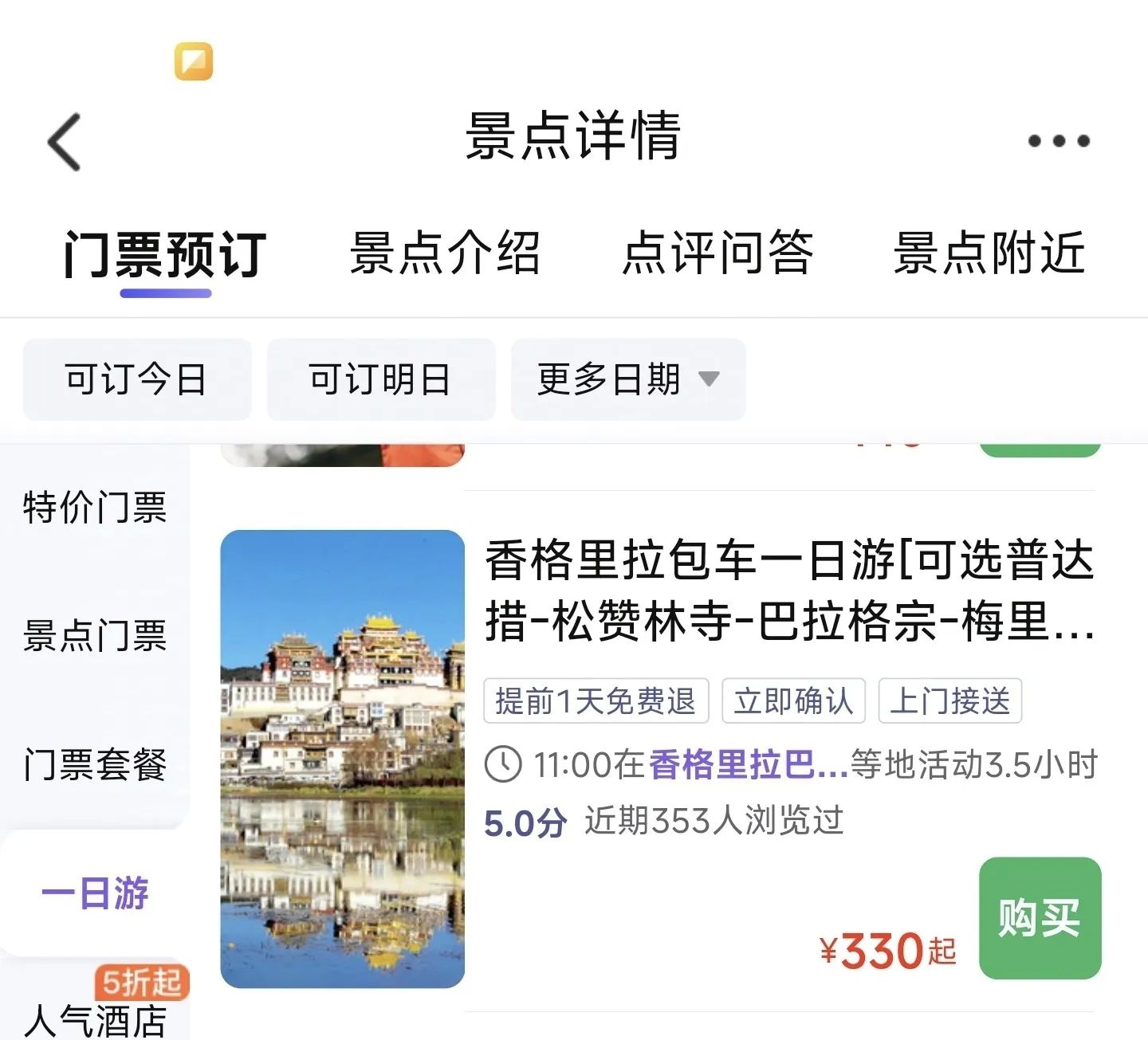Viewport: 1148px width, 1040px height.
Task: Expand the 更多日期 dropdown
Action: (627, 379)
